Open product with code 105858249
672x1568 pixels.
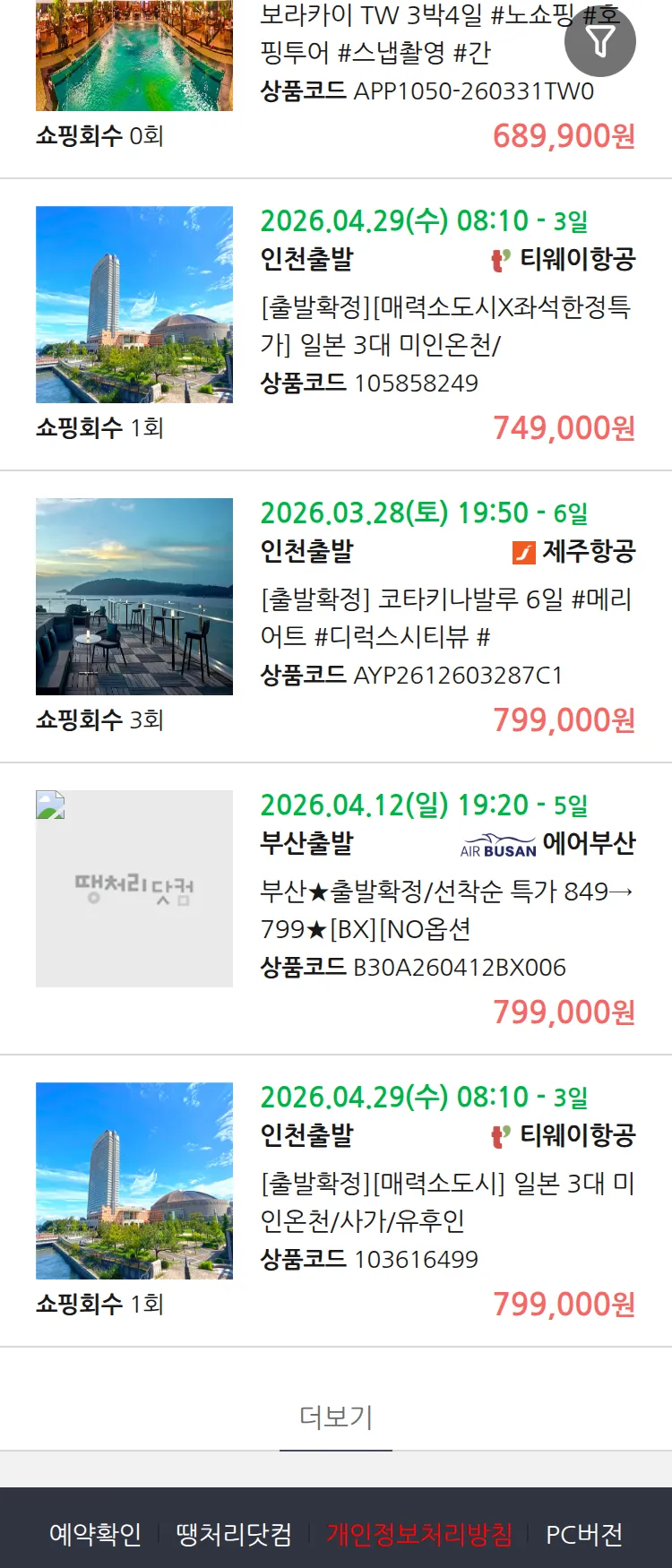445,326
